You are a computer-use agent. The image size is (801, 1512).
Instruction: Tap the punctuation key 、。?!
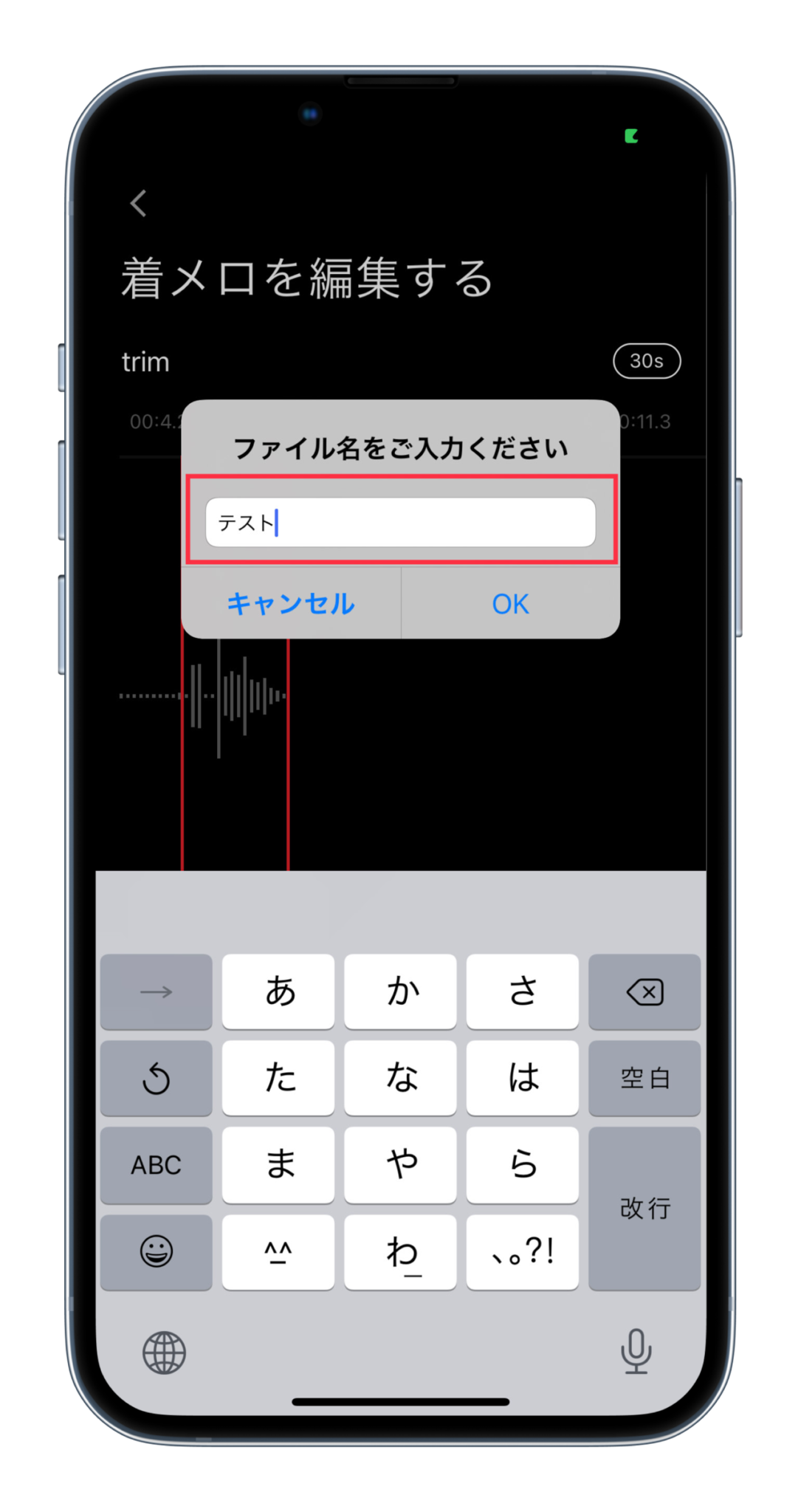coord(522,1251)
